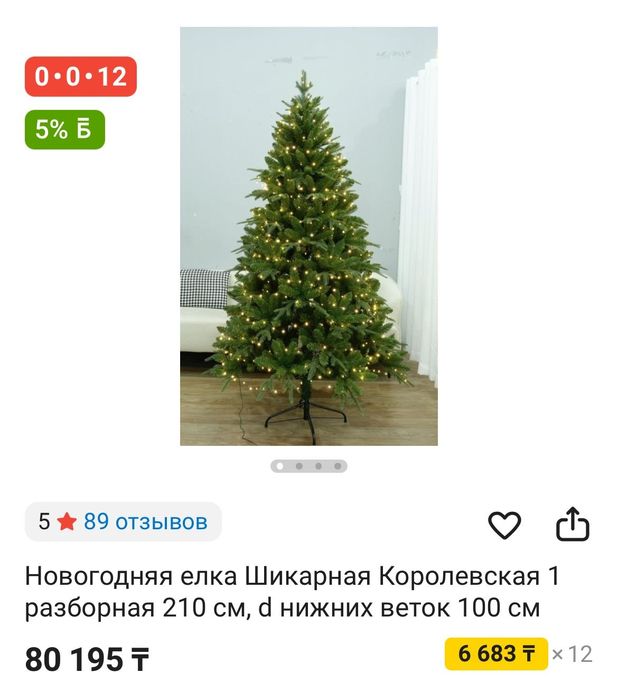
Task: Open the 89 отзывов reviews
Action: (x=145, y=521)
